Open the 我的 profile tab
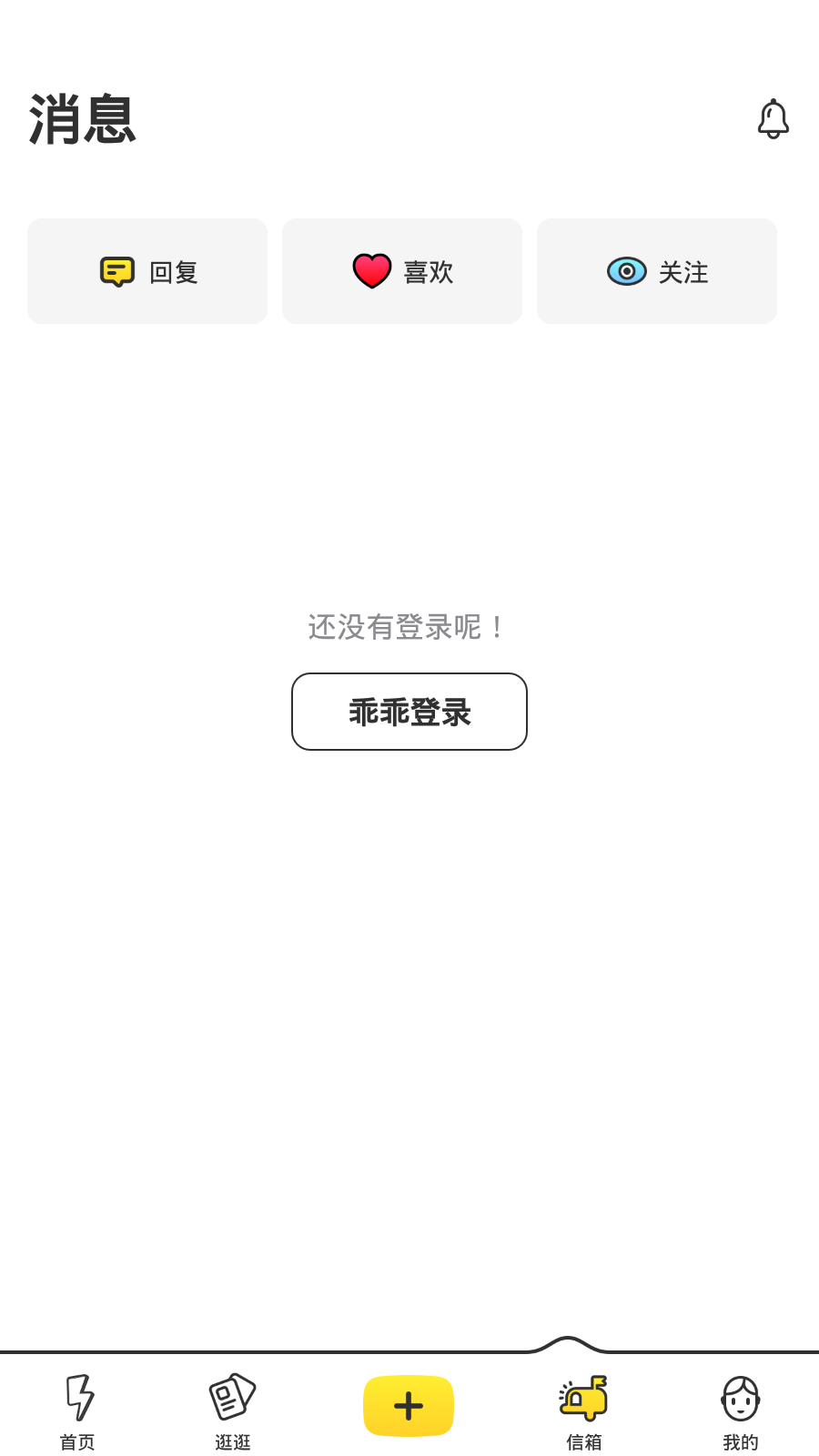 (740, 1411)
